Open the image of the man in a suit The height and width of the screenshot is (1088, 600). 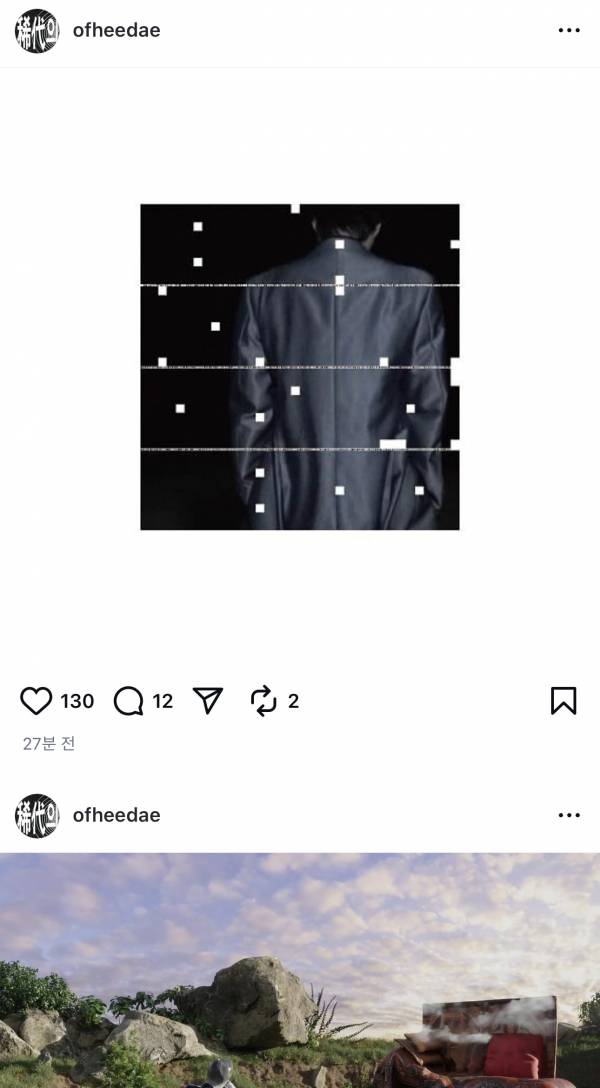300,367
